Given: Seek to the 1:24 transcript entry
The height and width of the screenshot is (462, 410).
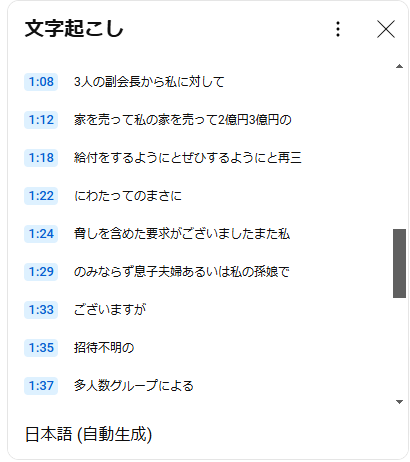Looking at the screenshot, I should (x=200, y=234).
